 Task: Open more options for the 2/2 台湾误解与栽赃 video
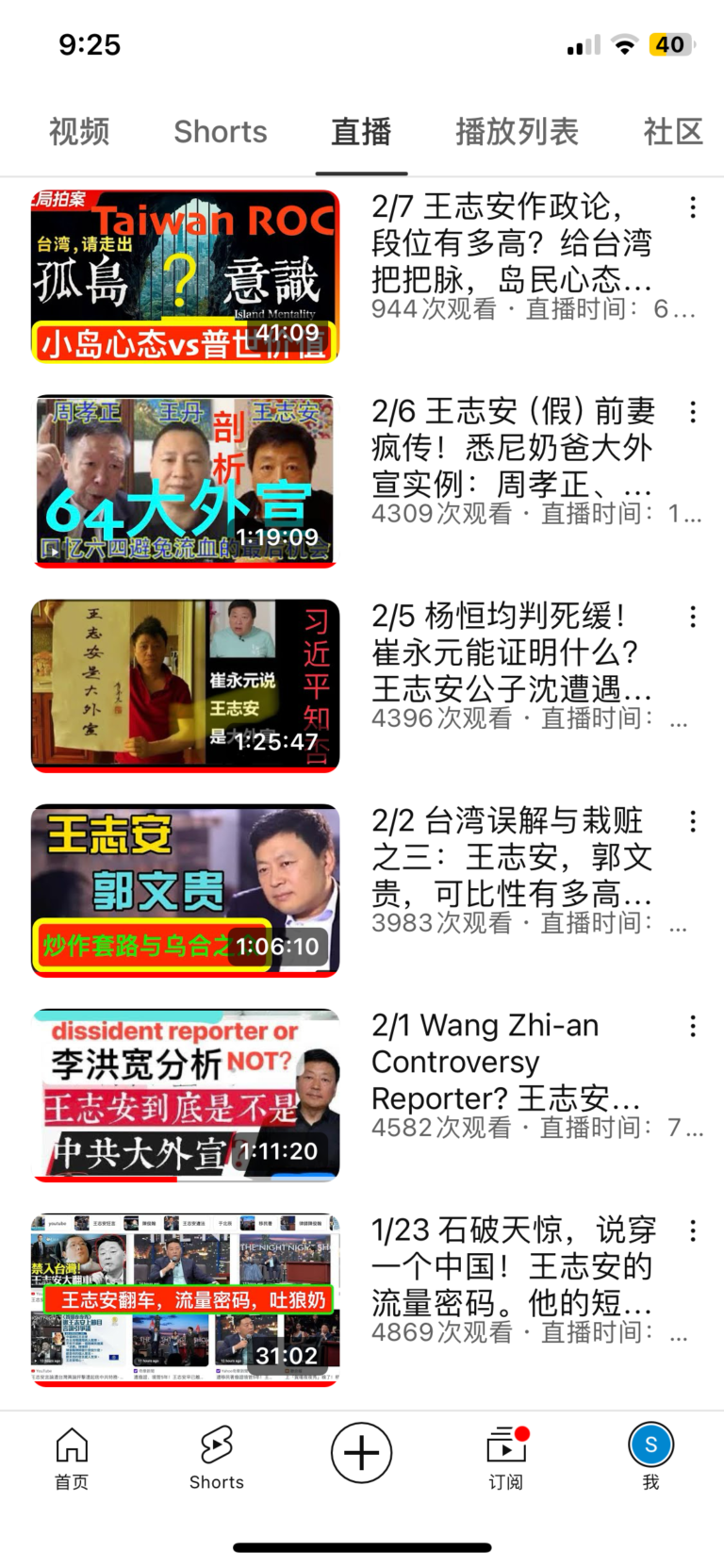pos(693,821)
